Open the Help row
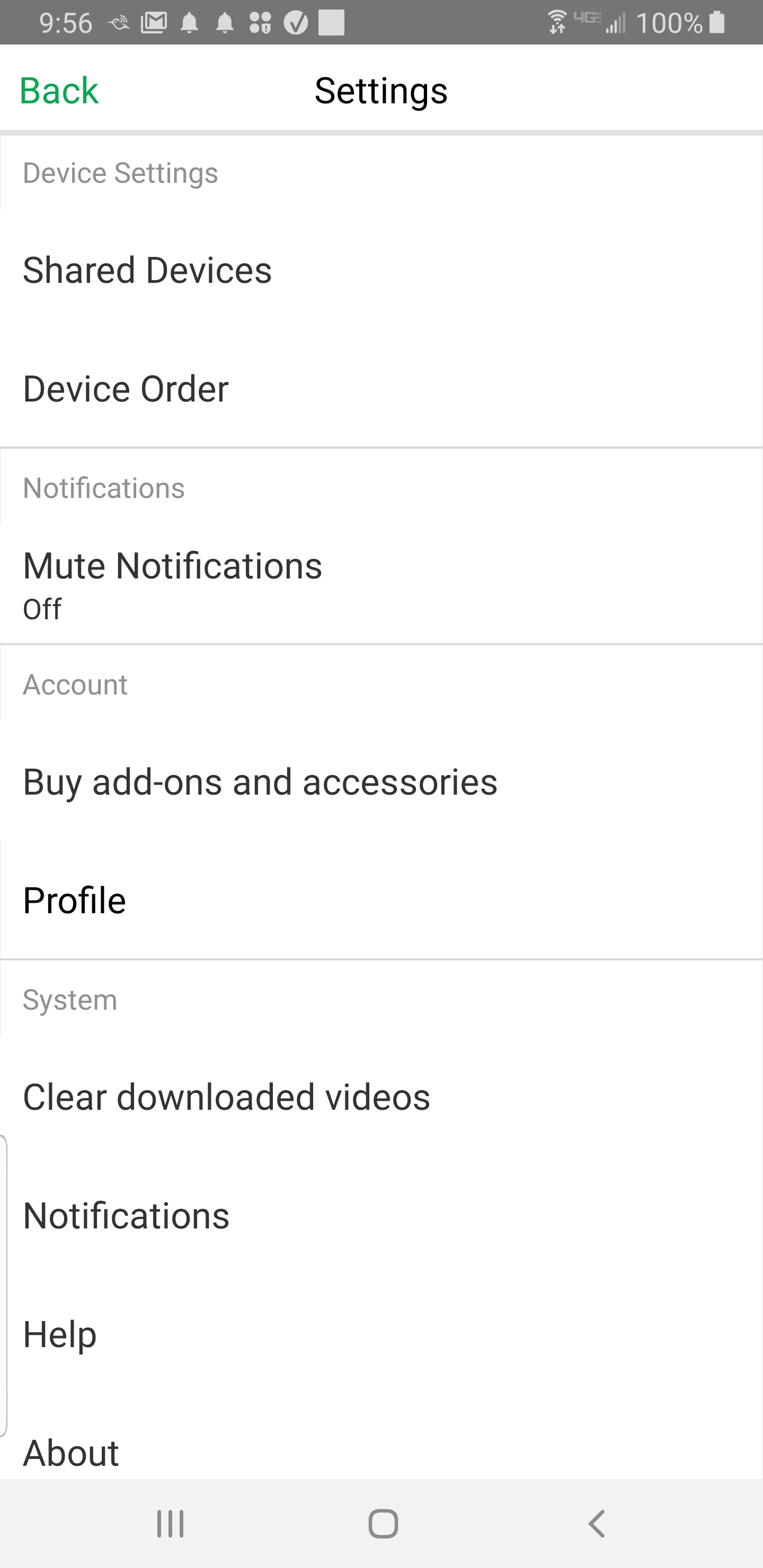The image size is (763, 1568). tap(60, 1334)
